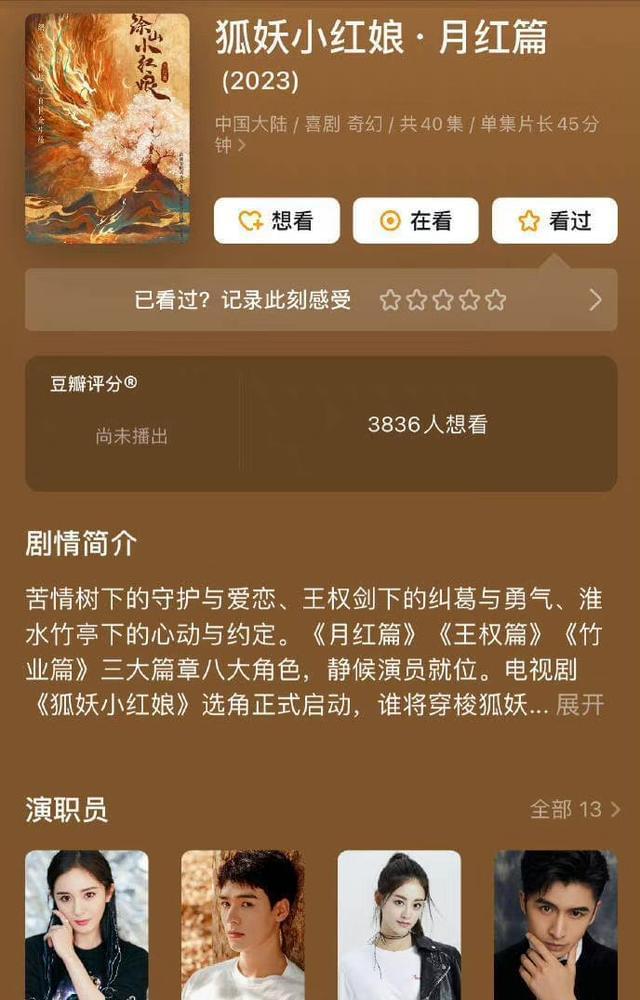Open the first cast member's photo

click(x=86, y=925)
